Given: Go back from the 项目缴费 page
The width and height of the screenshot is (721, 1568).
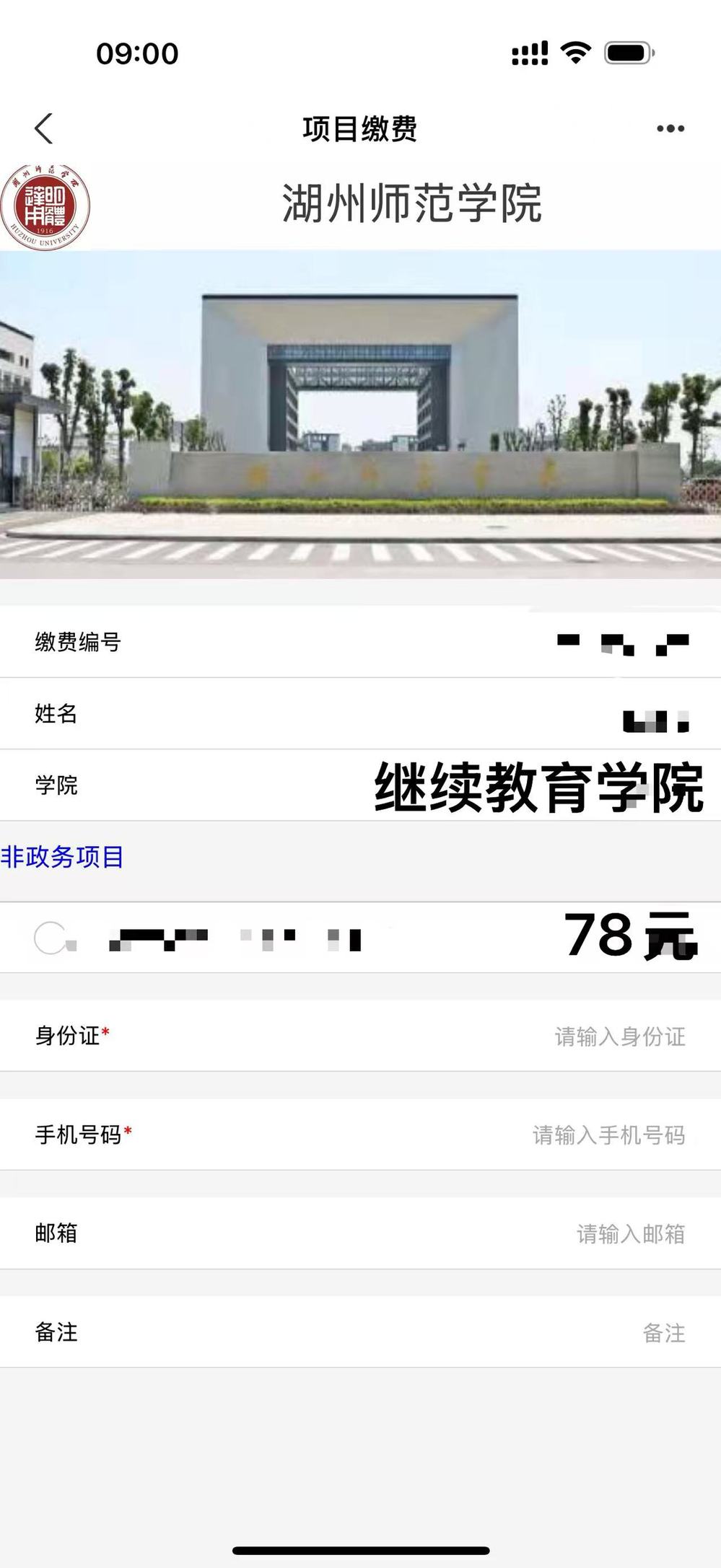Looking at the screenshot, I should pyautogui.click(x=44, y=129).
